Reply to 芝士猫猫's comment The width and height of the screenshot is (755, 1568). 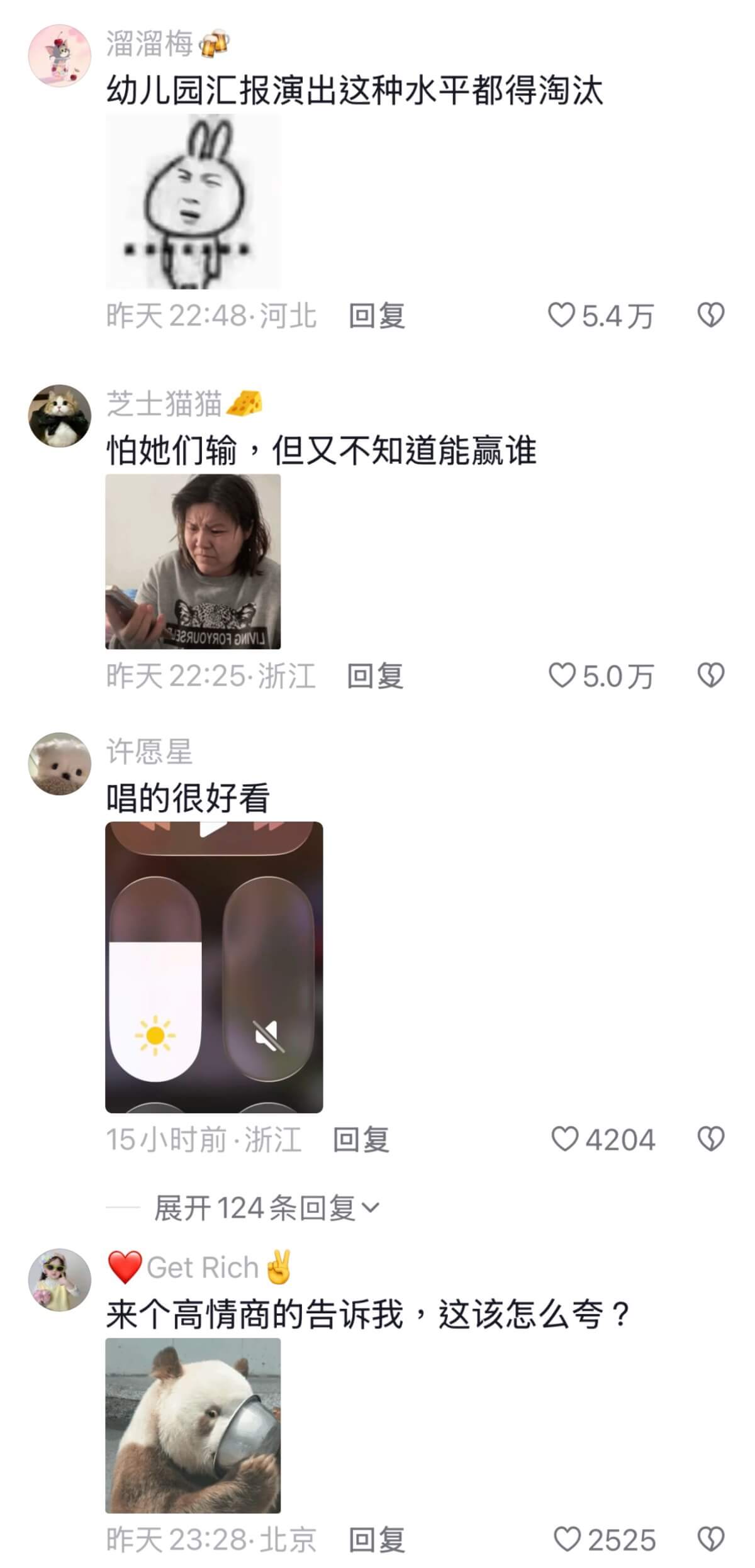coord(376,676)
